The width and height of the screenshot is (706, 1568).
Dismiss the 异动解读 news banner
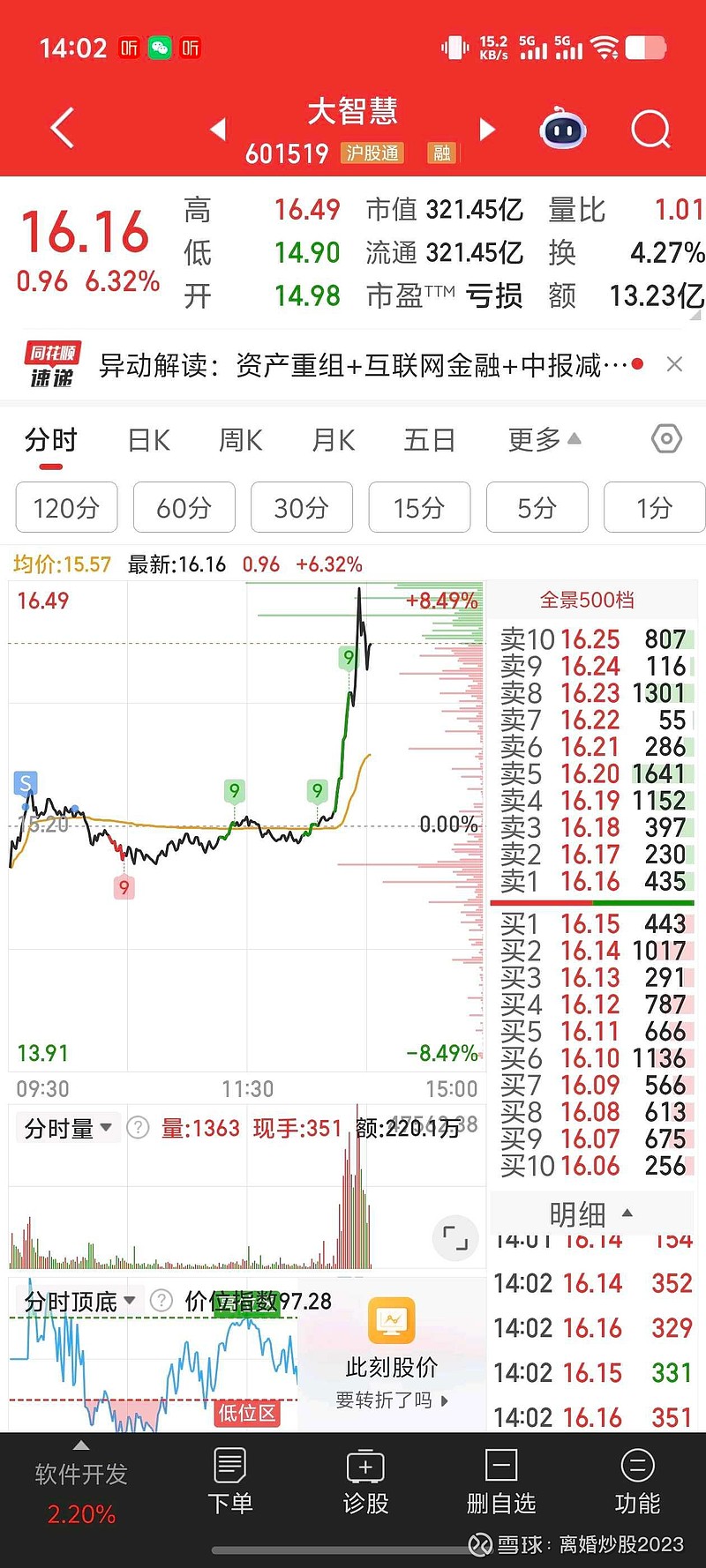point(674,364)
